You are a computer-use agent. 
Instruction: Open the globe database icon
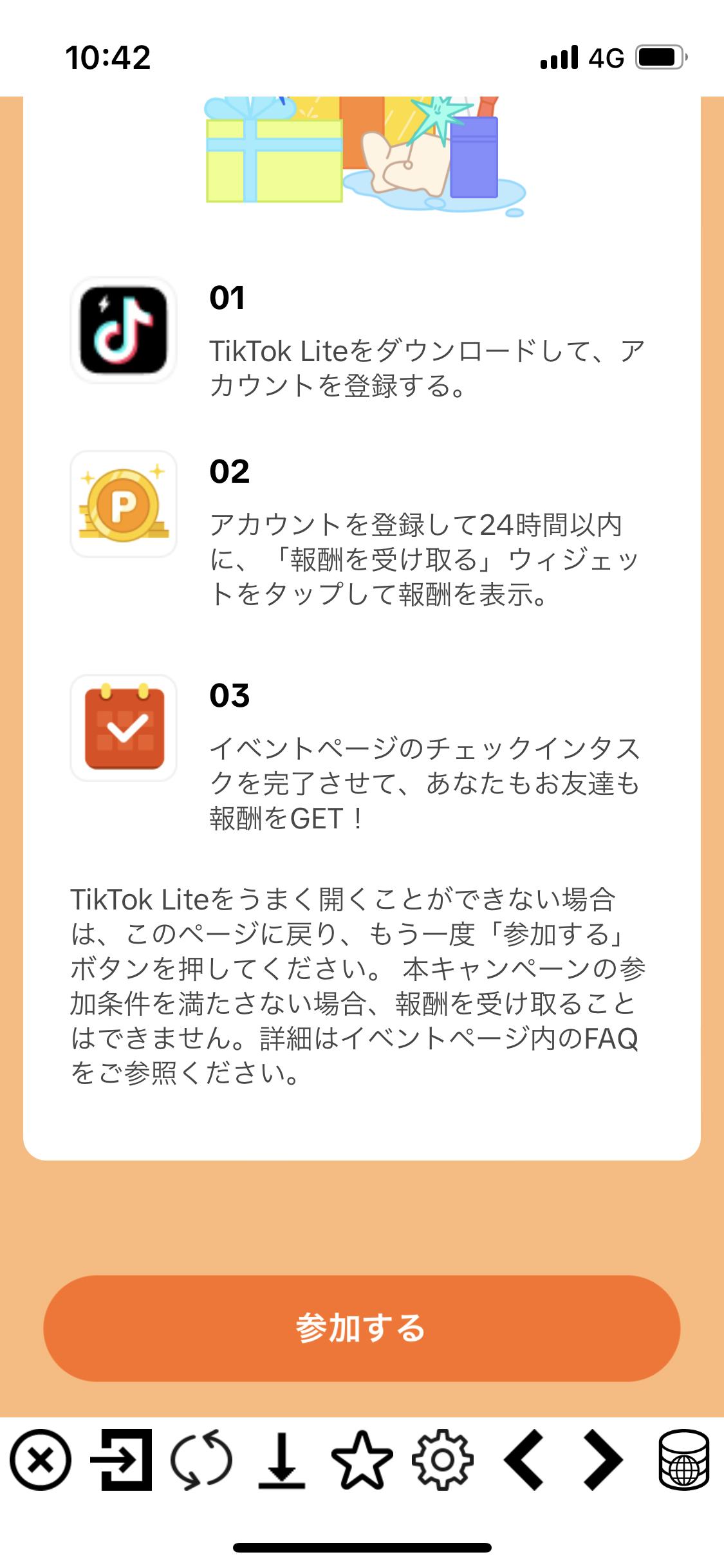683,1459
